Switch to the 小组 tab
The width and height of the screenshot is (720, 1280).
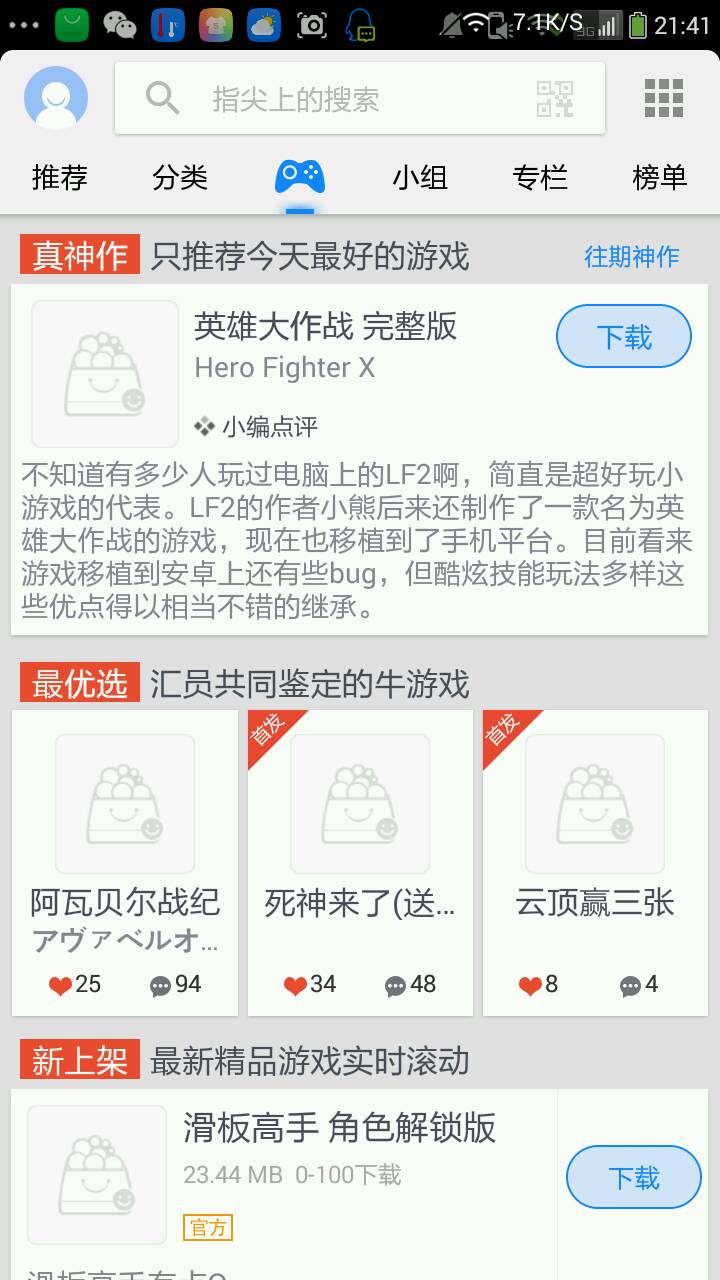tap(420, 178)
